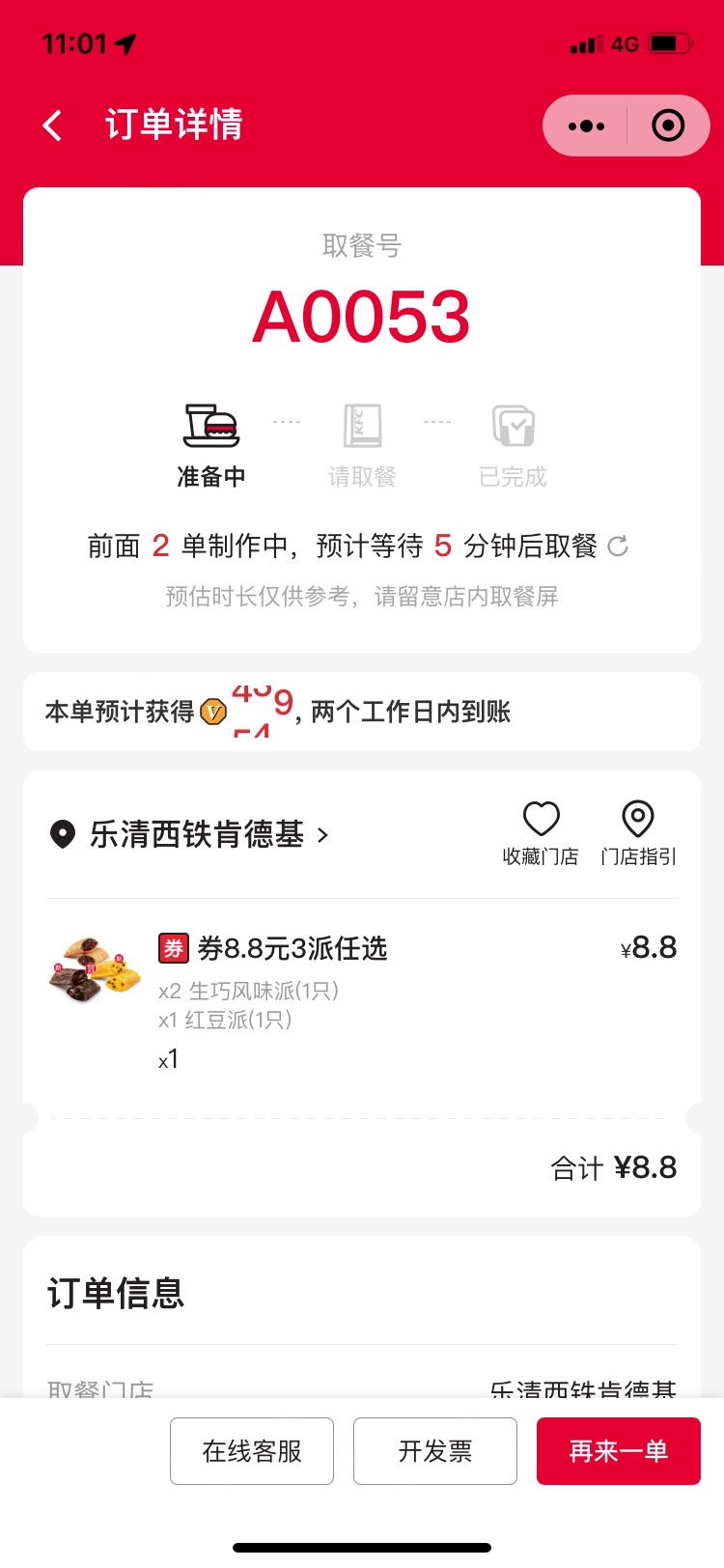Favorite this store with 收藏门店

541,832
